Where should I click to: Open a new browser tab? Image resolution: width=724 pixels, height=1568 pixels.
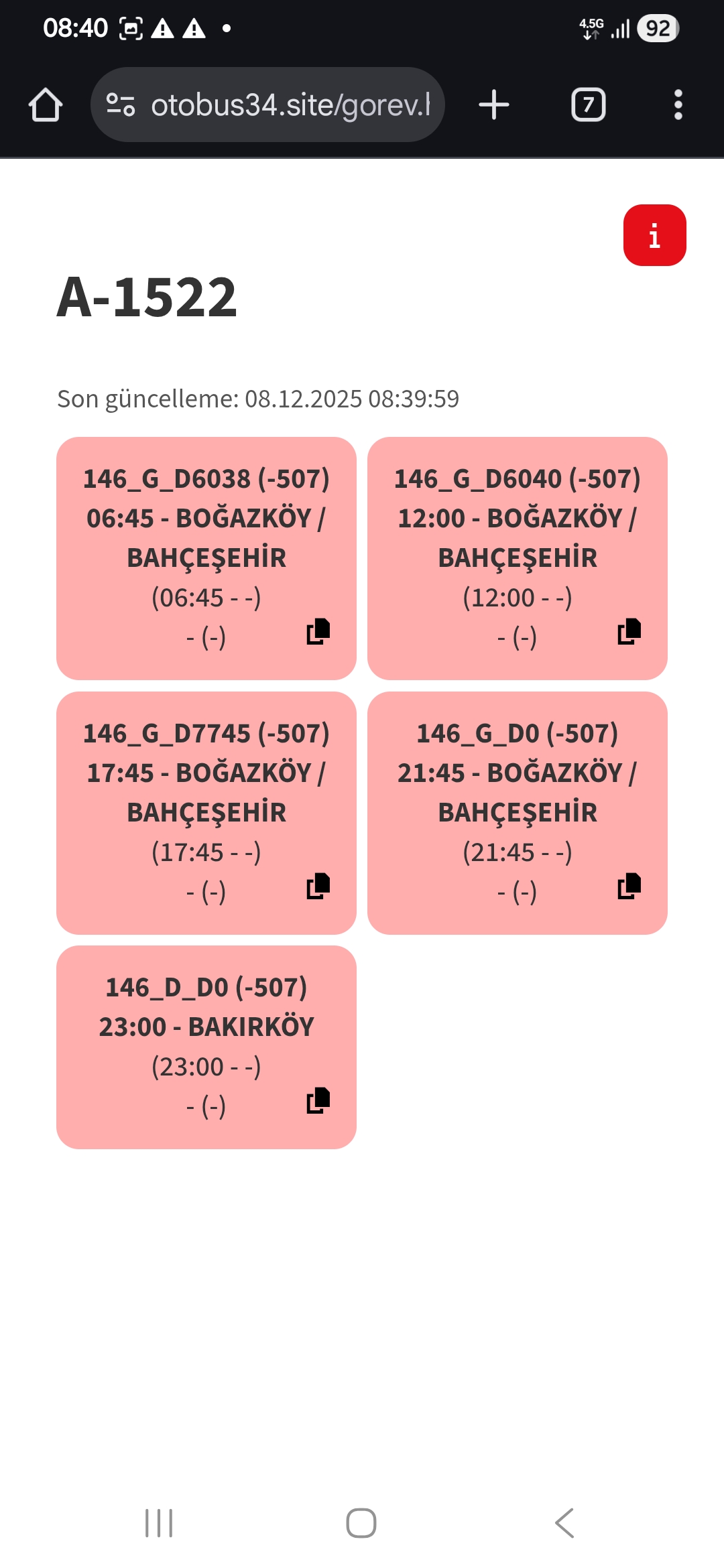(x=493, y=105)
